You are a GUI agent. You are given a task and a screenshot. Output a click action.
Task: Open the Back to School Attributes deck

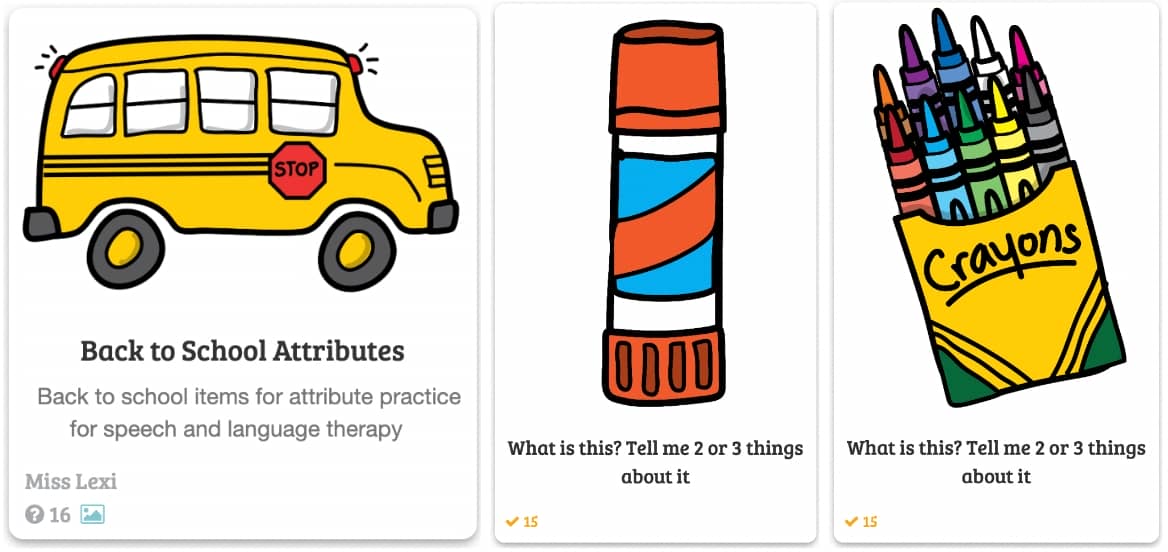click(242, 351)
